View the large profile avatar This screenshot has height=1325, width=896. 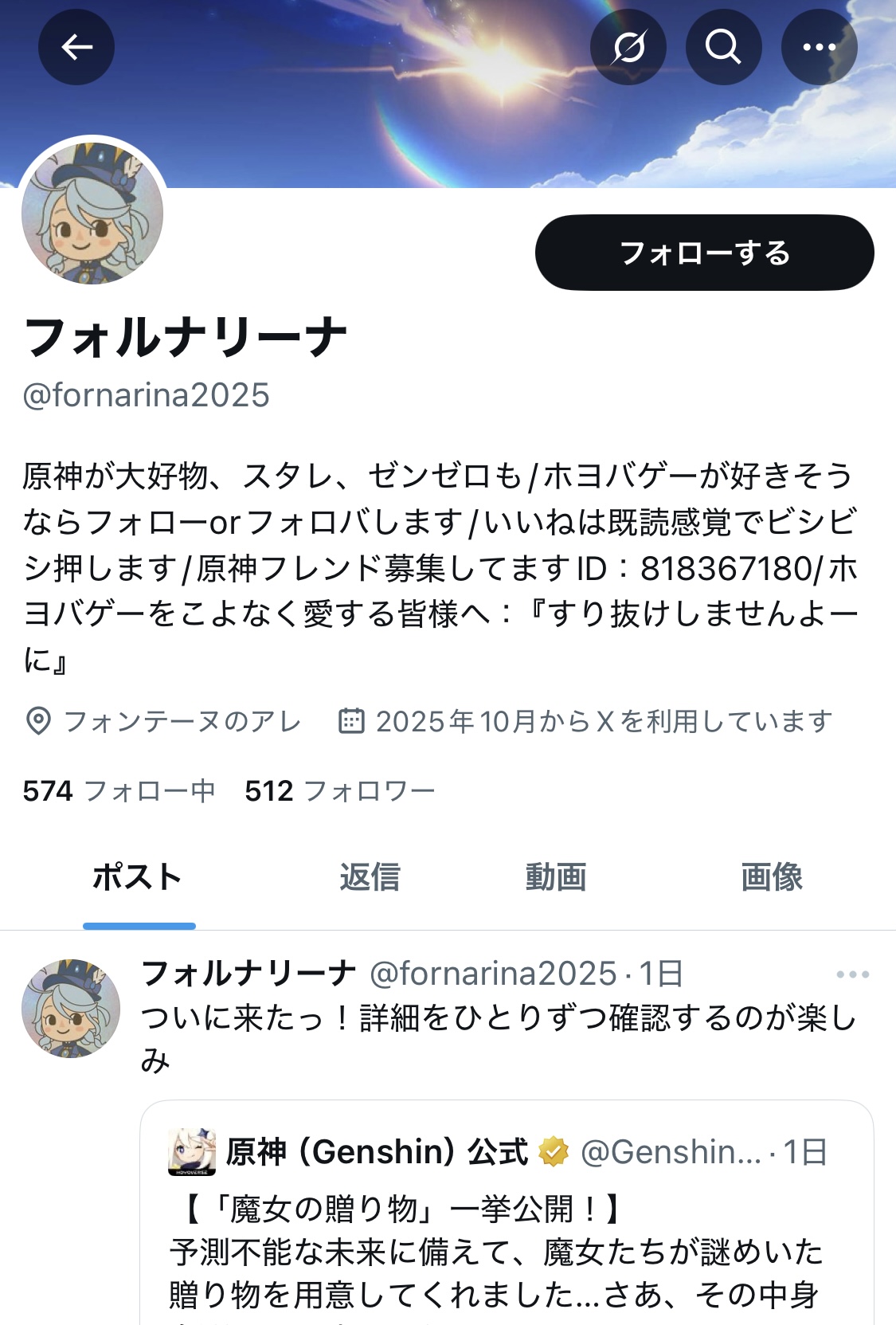pos(92,214)
